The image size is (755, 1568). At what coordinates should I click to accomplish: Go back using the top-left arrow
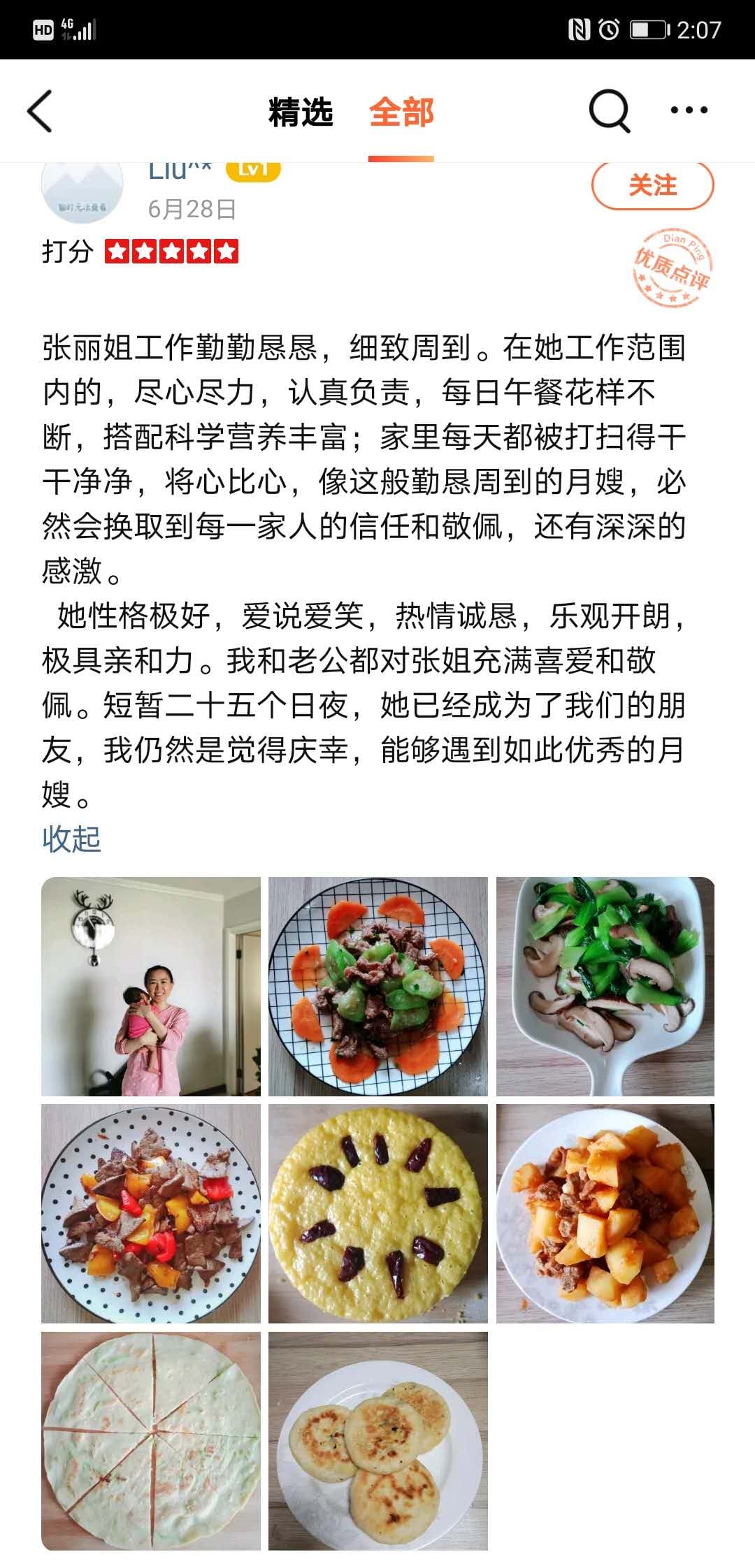click(x=40, y=111)
